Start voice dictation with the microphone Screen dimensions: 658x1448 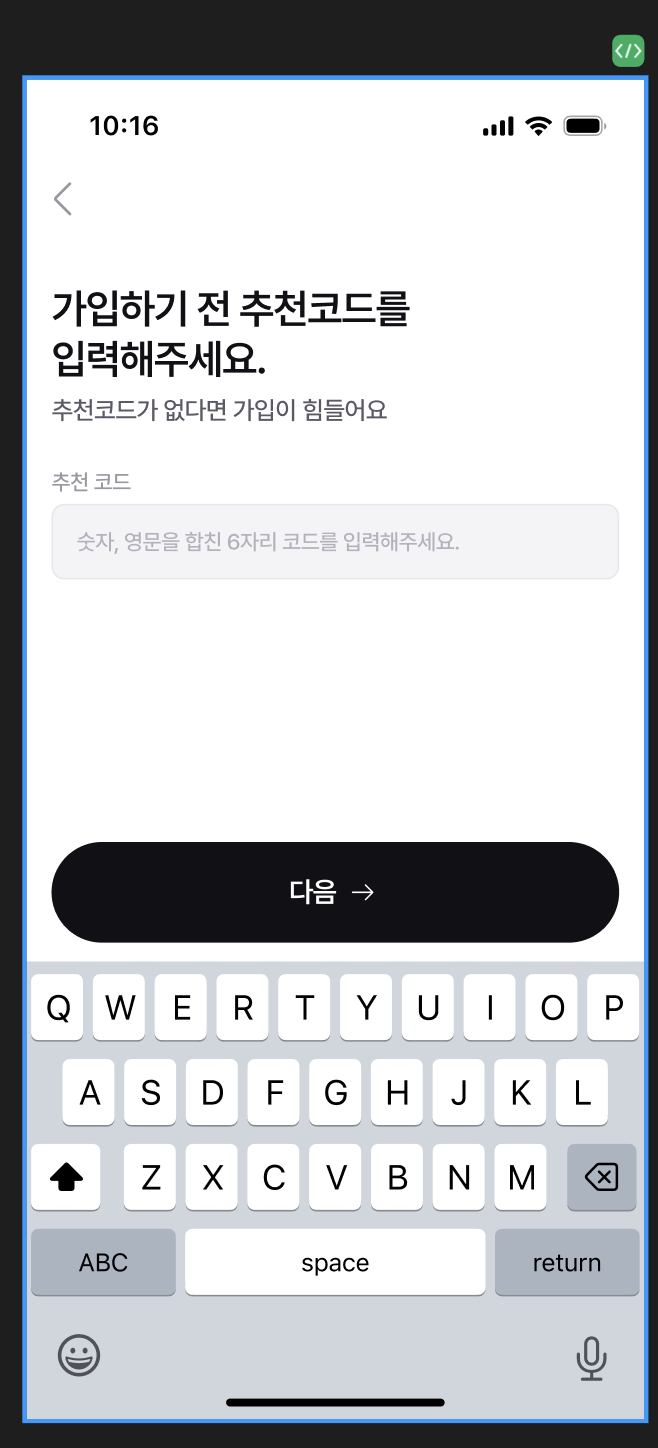tap(591, 1357)
